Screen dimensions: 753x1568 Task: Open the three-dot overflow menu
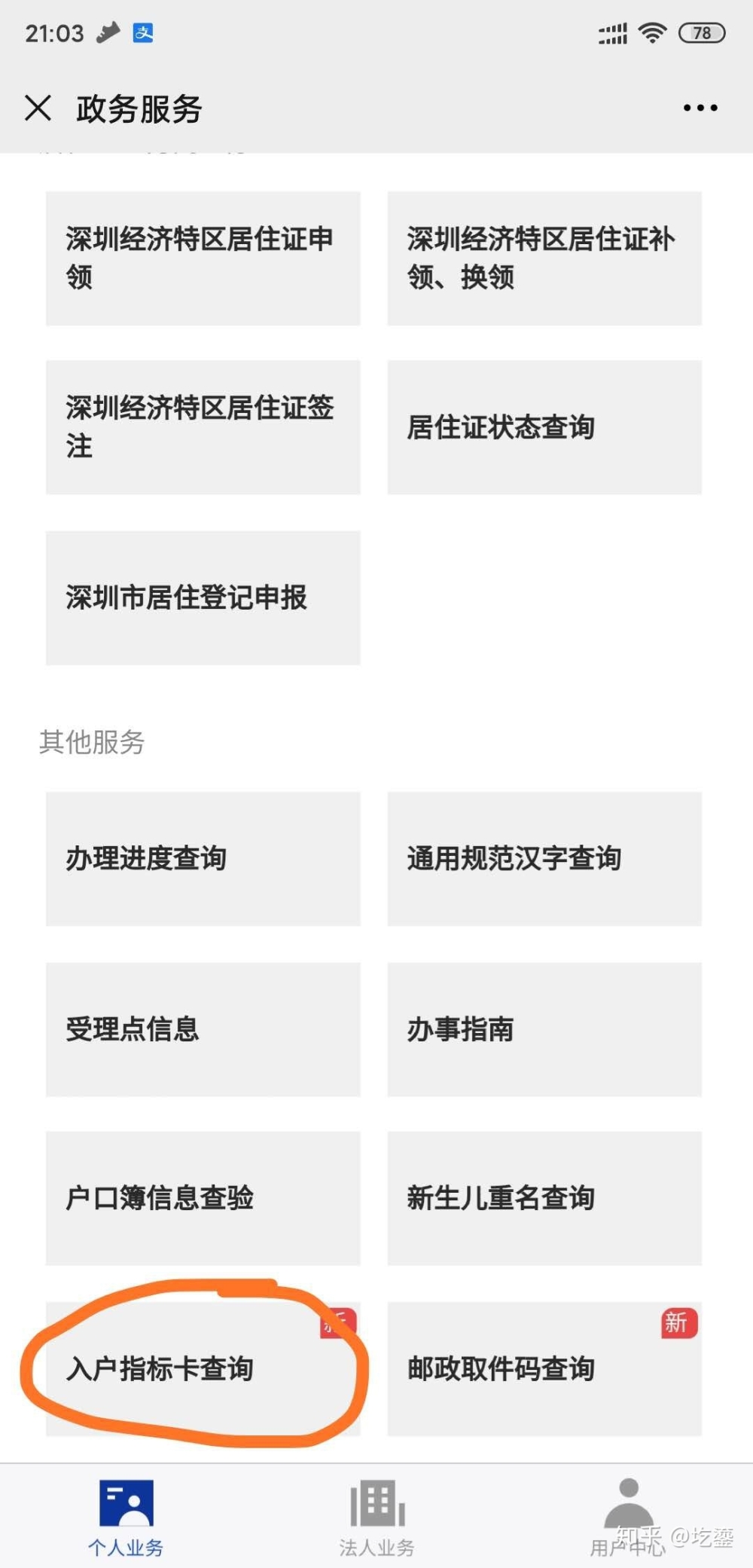click(x=700, y=108)
